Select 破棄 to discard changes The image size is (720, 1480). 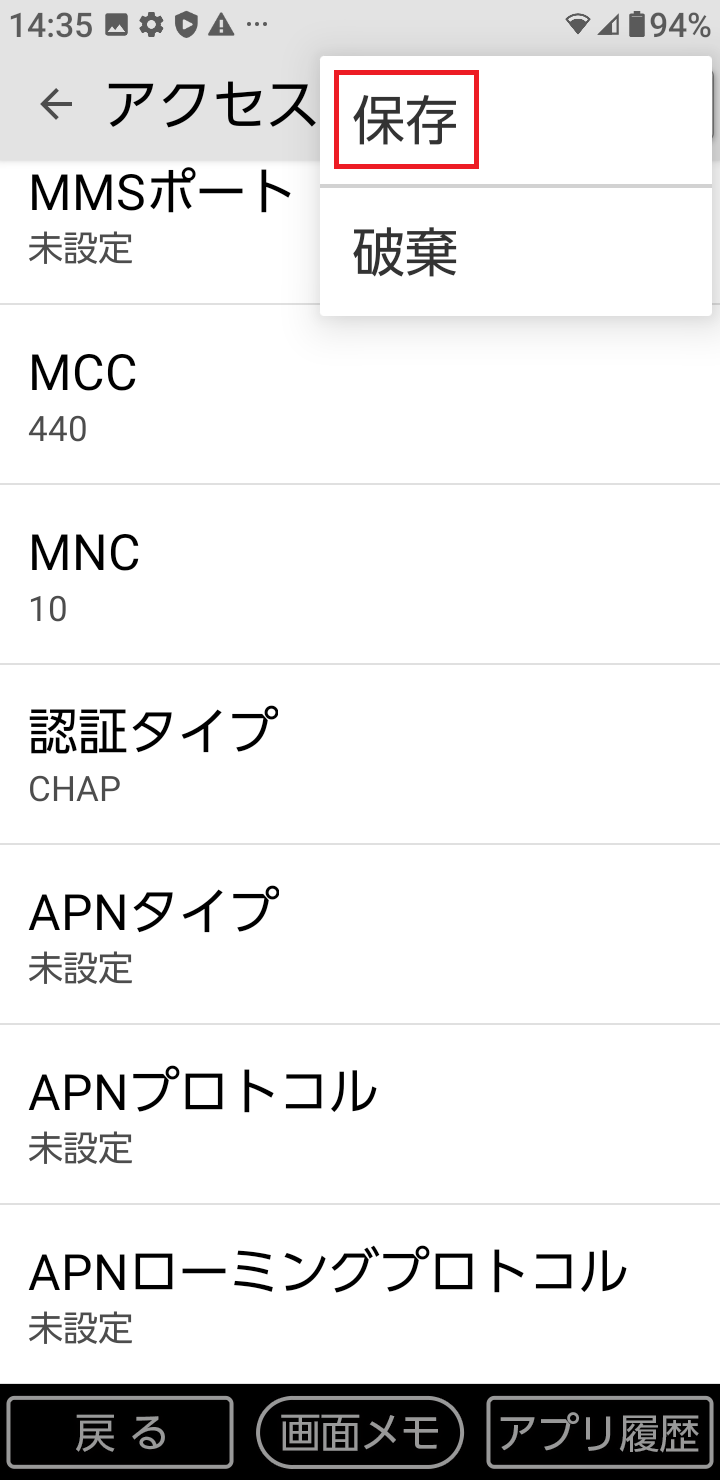click(x=405, y=252)
